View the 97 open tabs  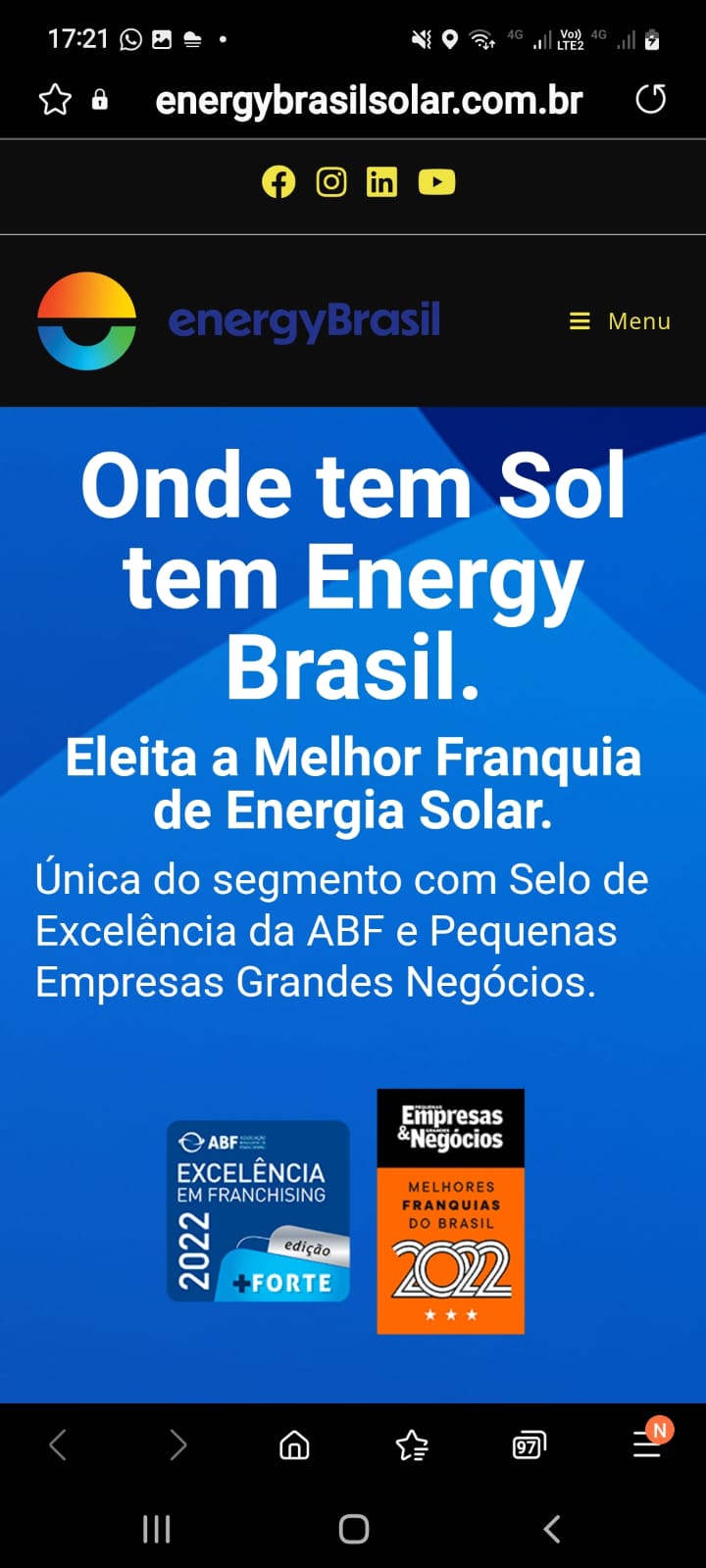[529, 1445]
